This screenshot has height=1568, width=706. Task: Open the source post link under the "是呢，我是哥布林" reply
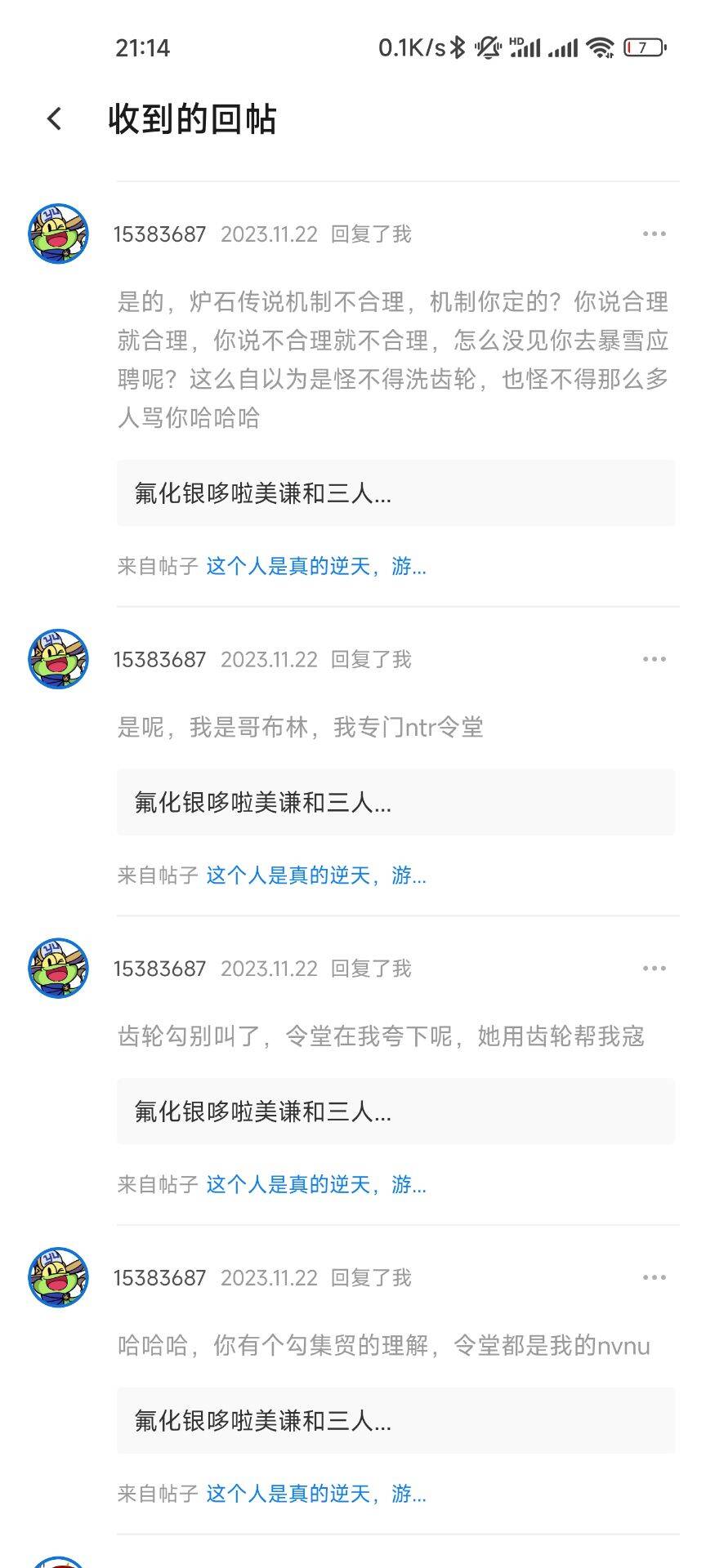[315, 875]
